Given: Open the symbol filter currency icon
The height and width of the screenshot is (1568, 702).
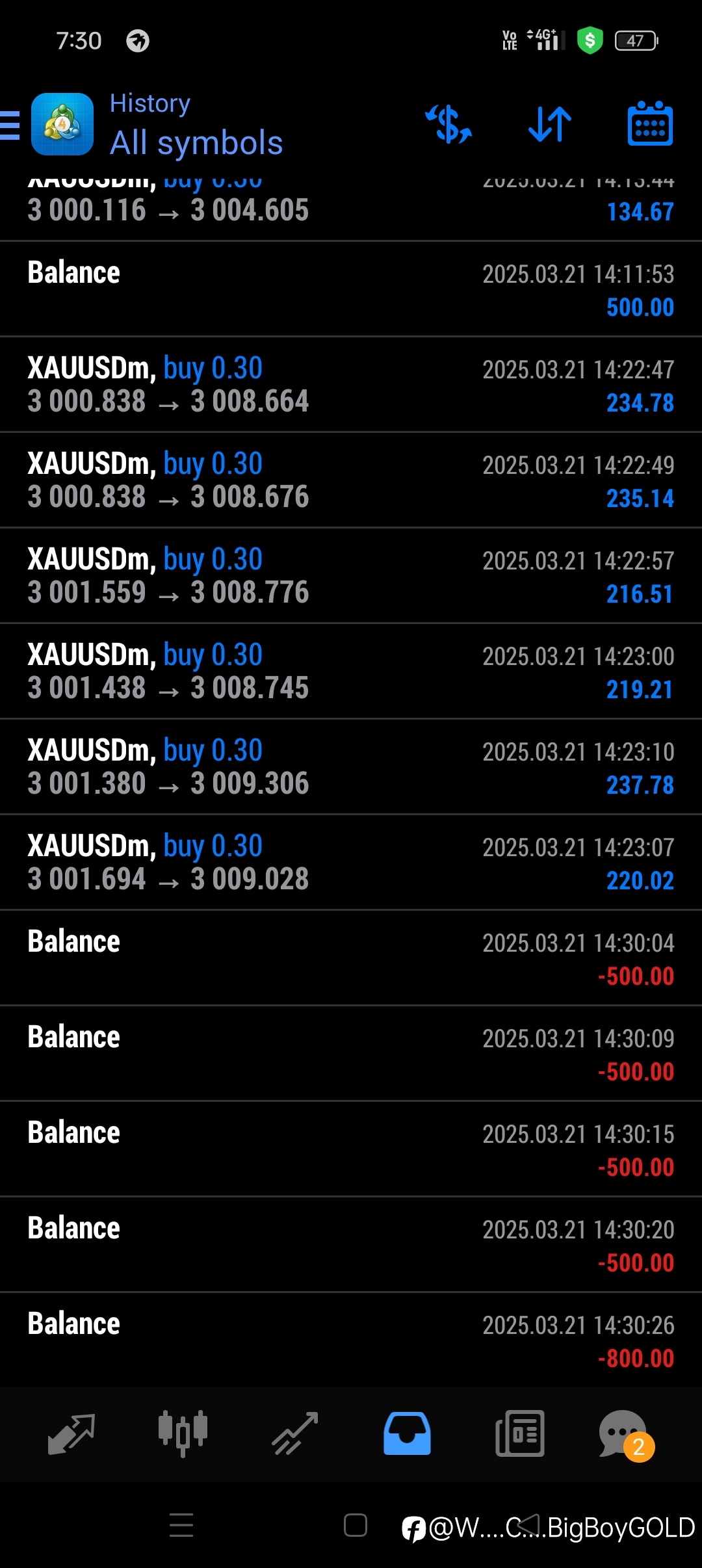Looking at the screenshot, I should [448, 124].
